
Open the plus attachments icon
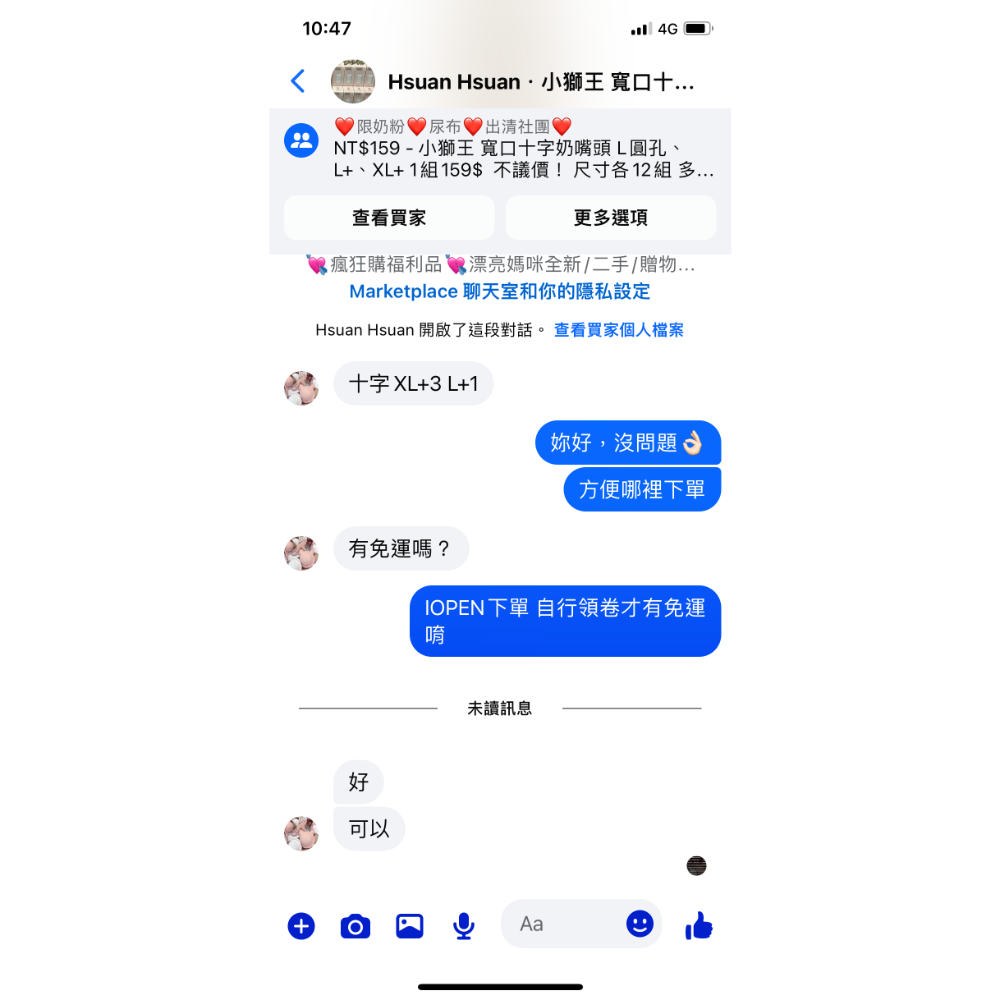pyautogui.click(x=301, y=926)
